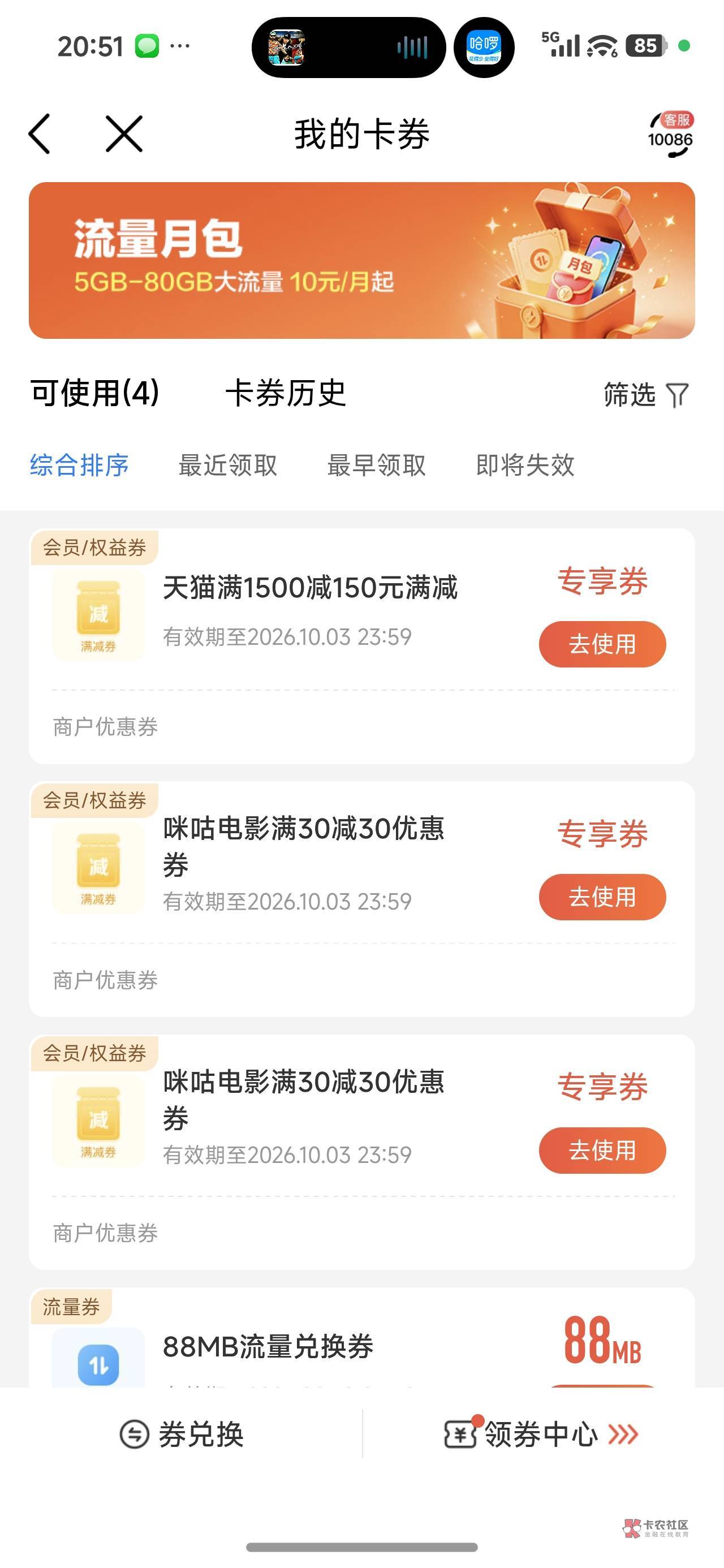
Task: Open 券兑换 at the bottom
Action: (182, 1434)
